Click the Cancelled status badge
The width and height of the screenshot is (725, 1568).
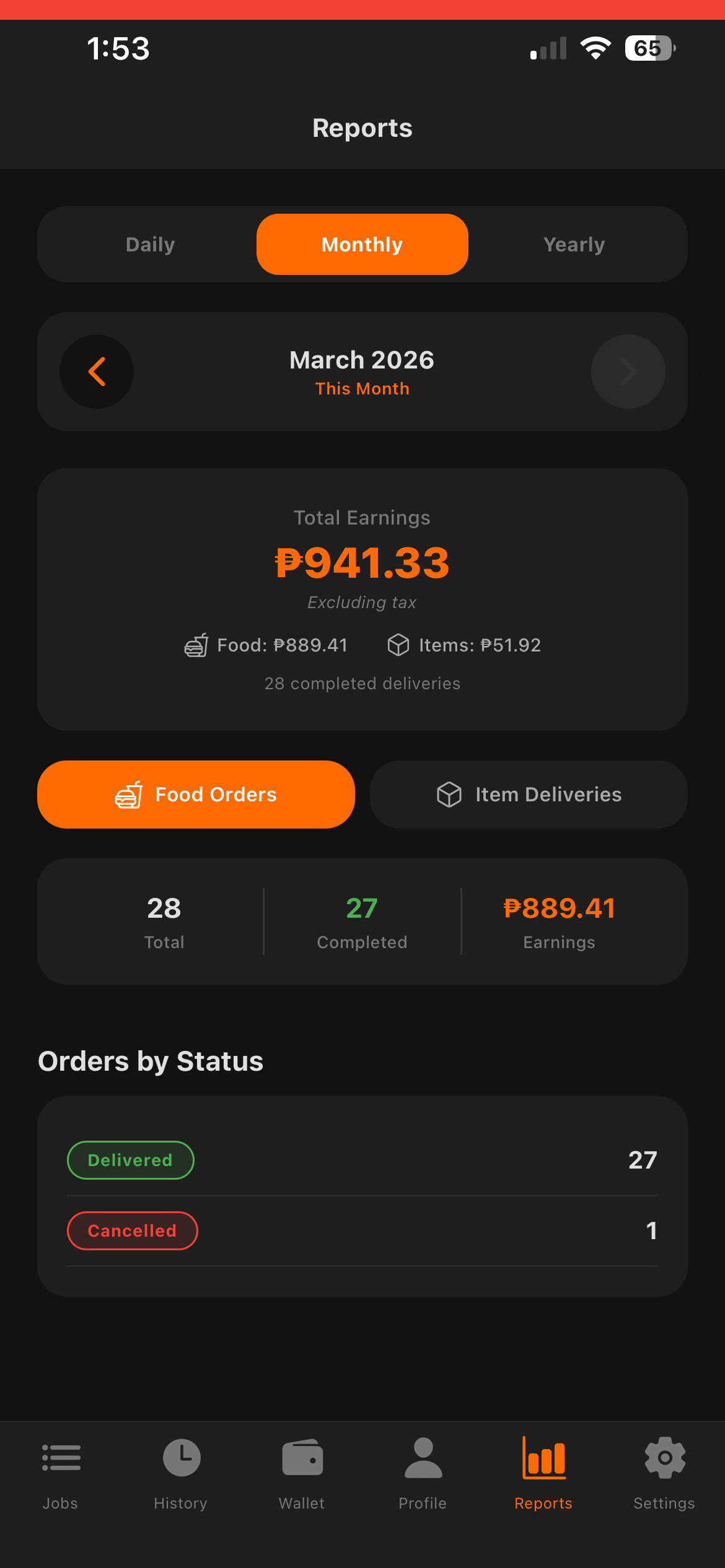[x=132, y=1230]
